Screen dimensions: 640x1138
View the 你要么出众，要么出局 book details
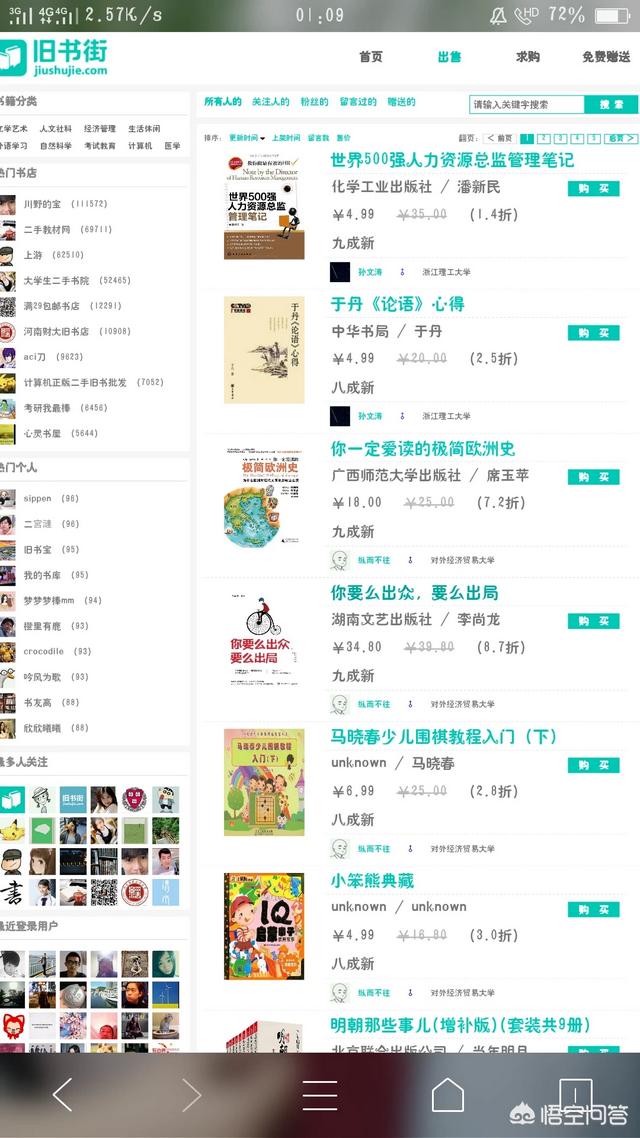coord(414,593)
